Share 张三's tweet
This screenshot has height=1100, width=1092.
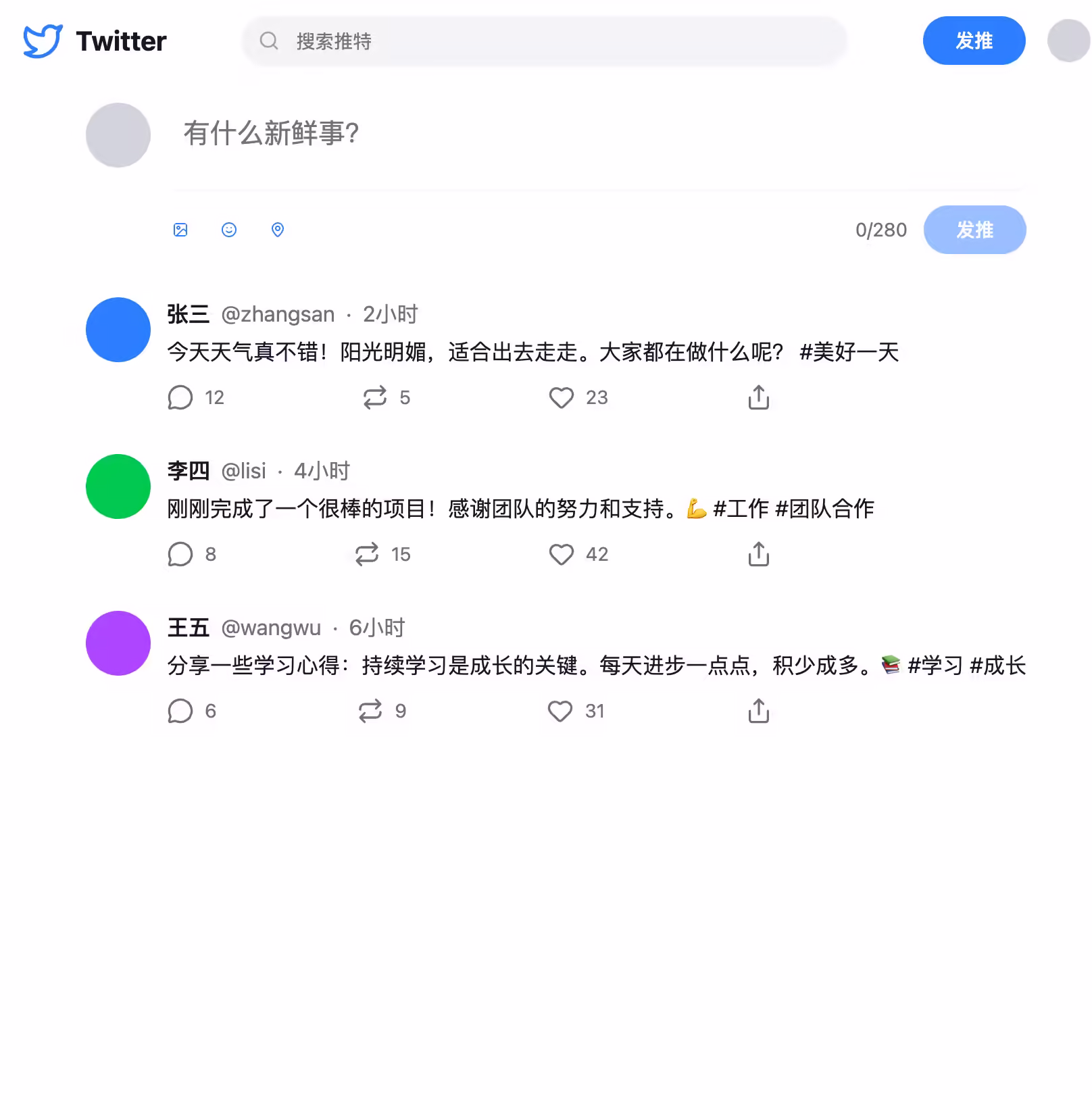coord(759,397)
